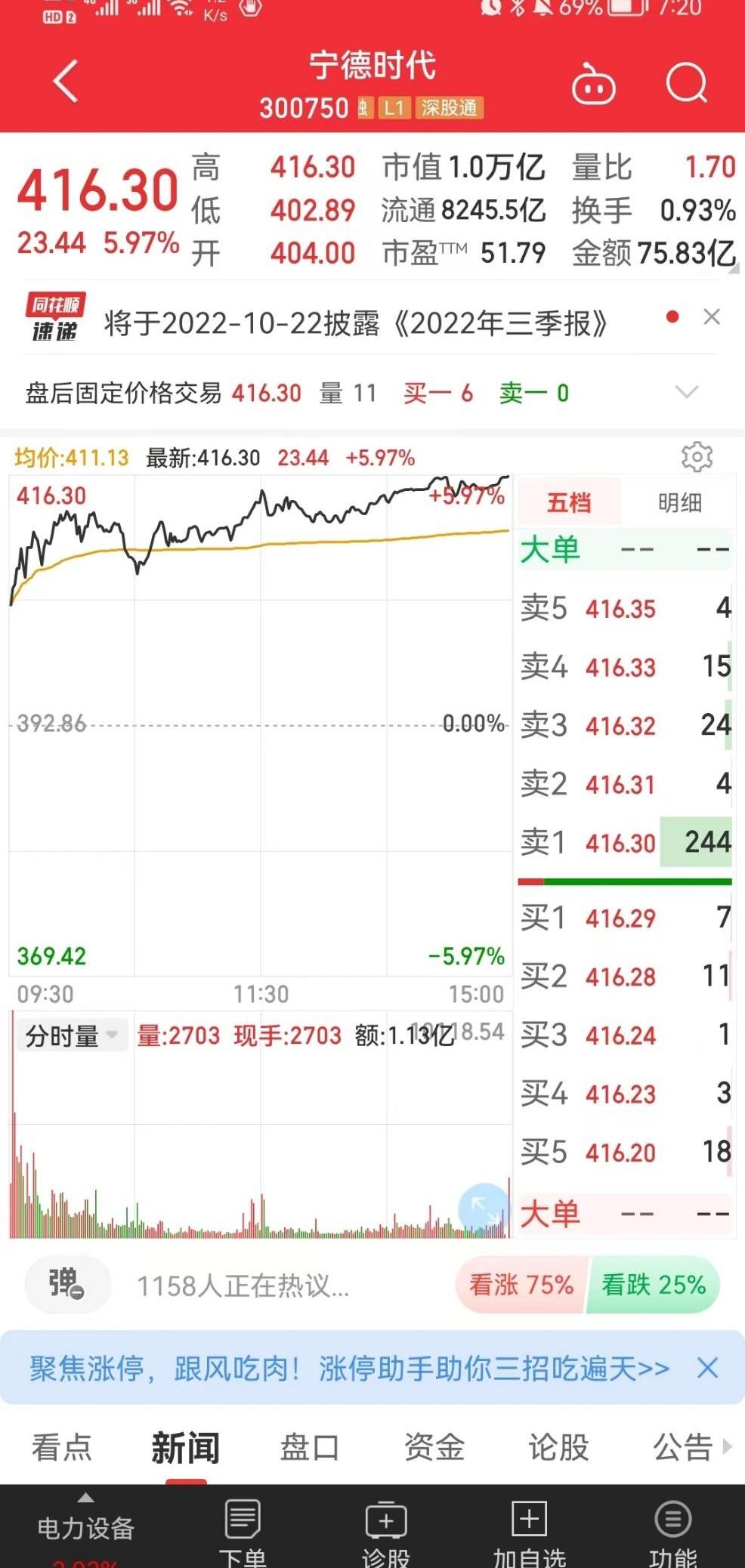
Task: Toggle the 弹 comment bullet switch
Action: (x=66, y=1284)
